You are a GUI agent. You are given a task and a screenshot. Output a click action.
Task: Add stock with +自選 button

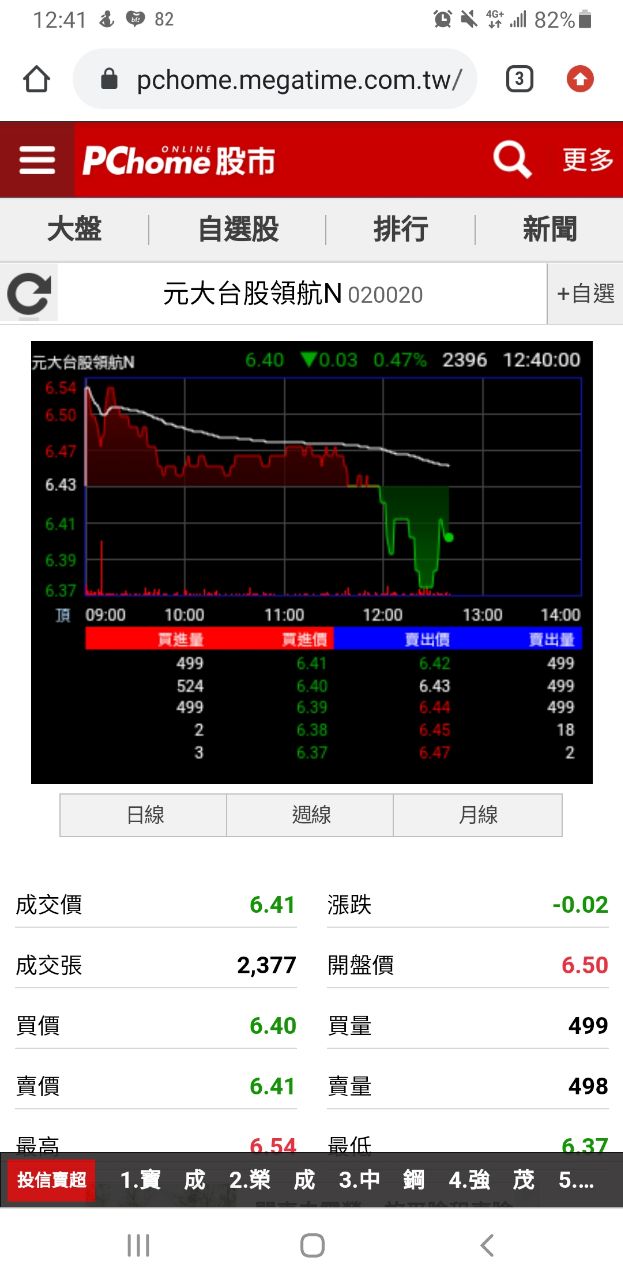pyautogui.click(x=585, y=294)
